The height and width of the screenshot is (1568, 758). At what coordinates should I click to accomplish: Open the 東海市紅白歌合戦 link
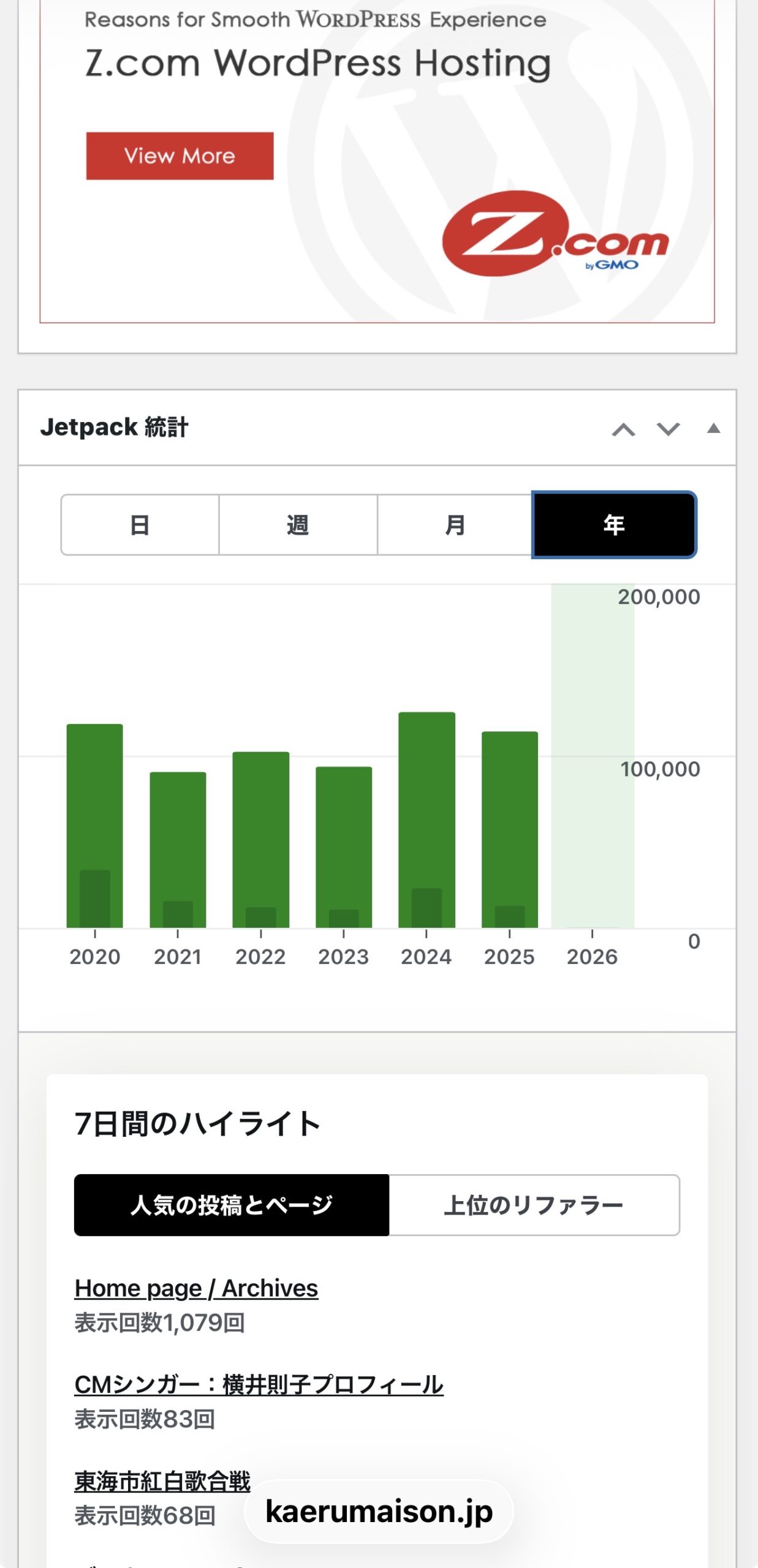tap(162, 1481)
